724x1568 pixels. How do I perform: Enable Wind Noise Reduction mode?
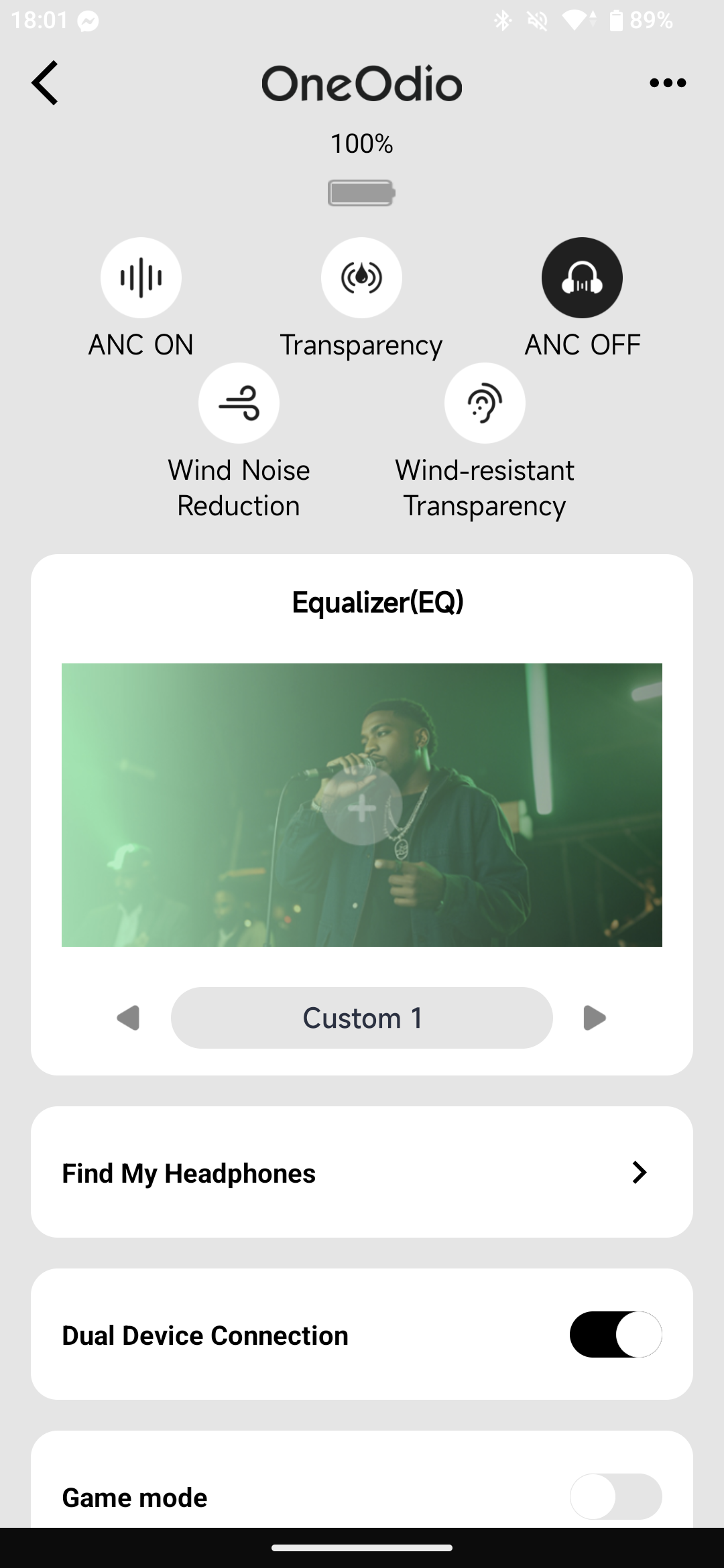(239, 403)
